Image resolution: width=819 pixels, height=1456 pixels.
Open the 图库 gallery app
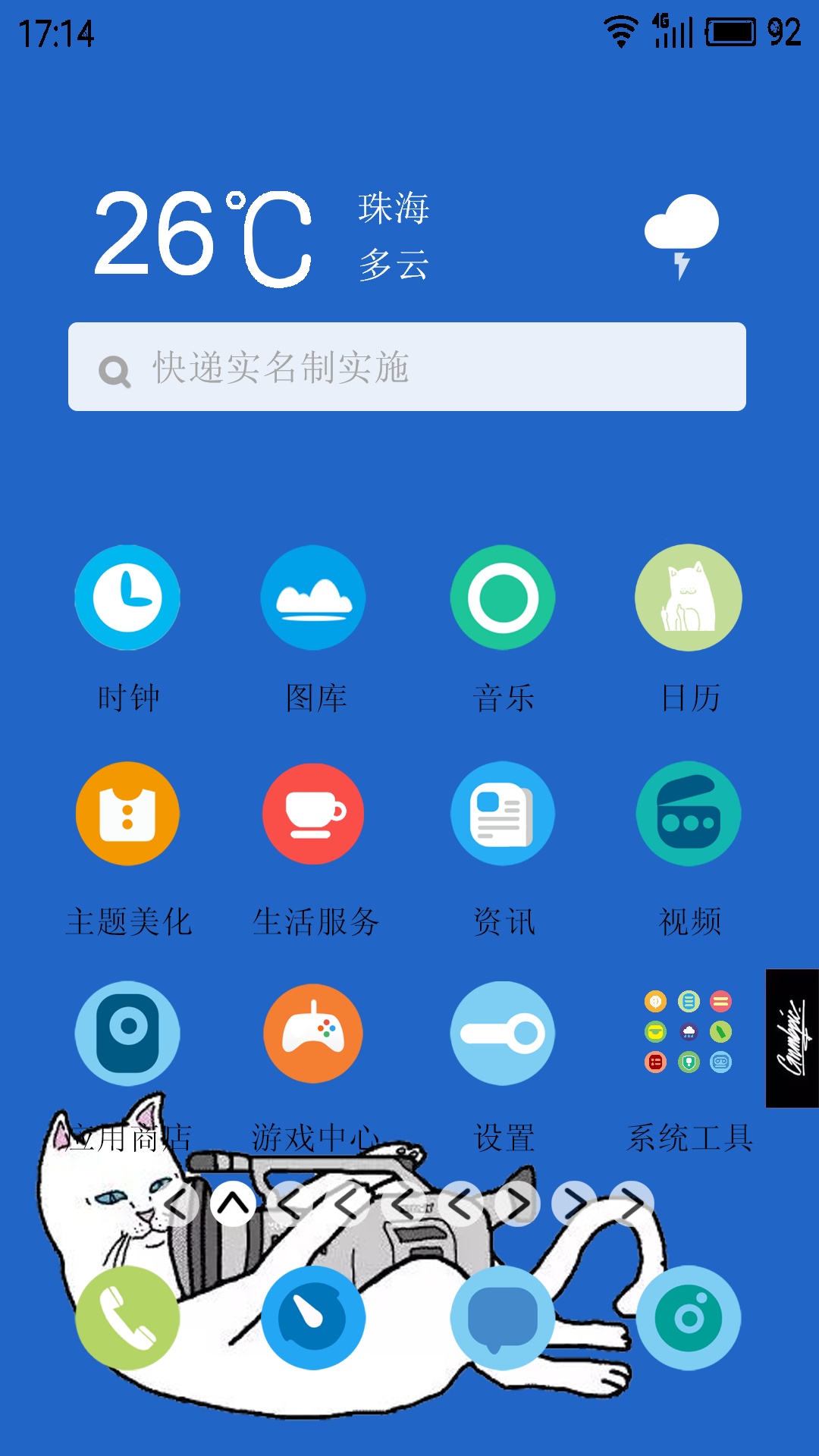point(314,598)
